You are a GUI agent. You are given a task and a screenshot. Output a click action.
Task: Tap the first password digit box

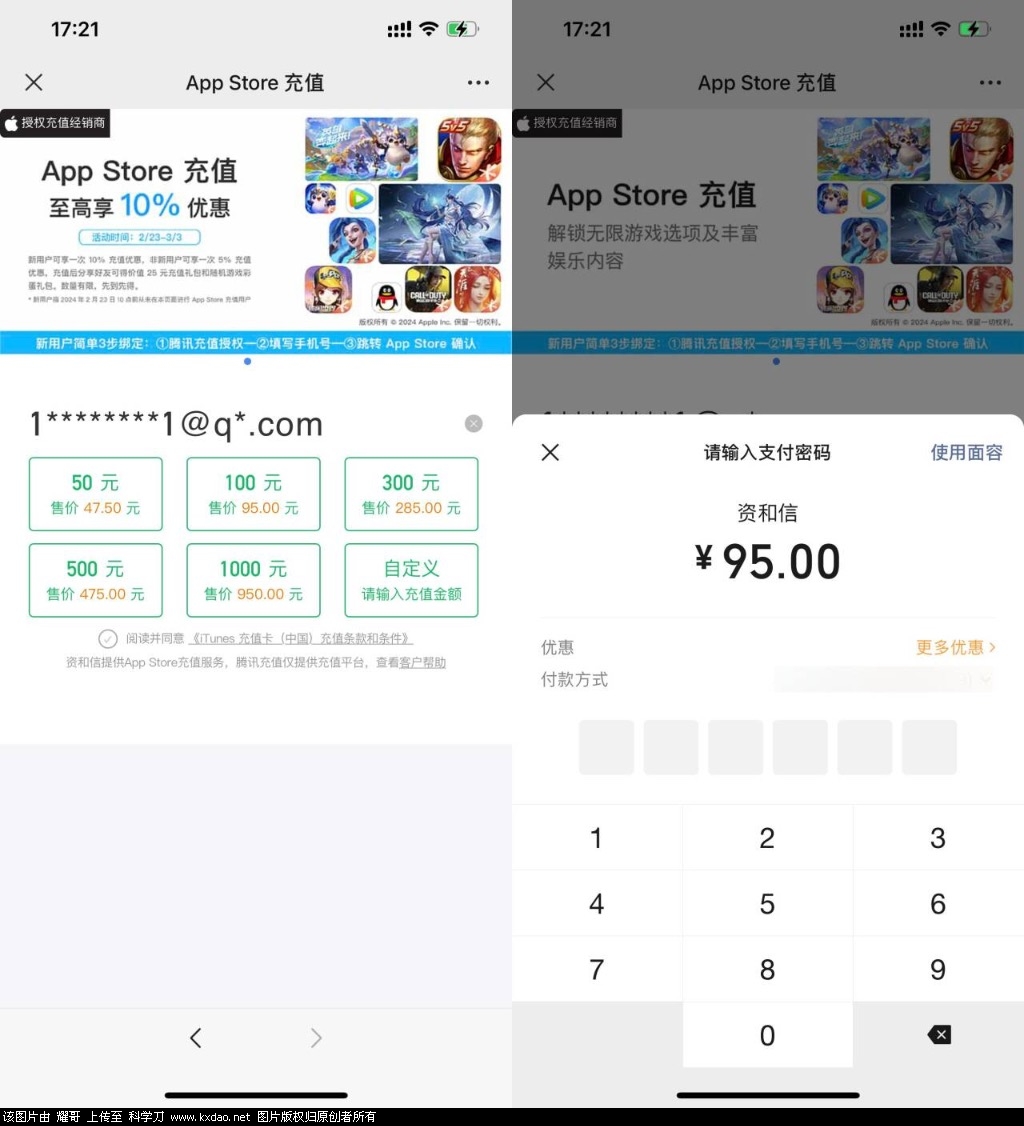[607, 747]
